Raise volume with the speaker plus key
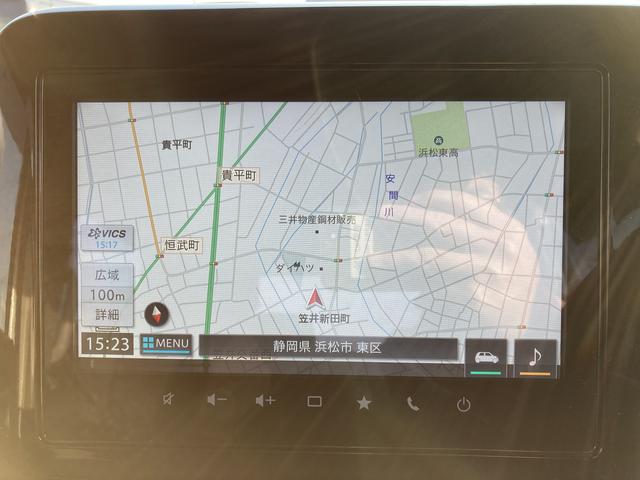The width and height of the screenshot is (640, 480). 265,401
